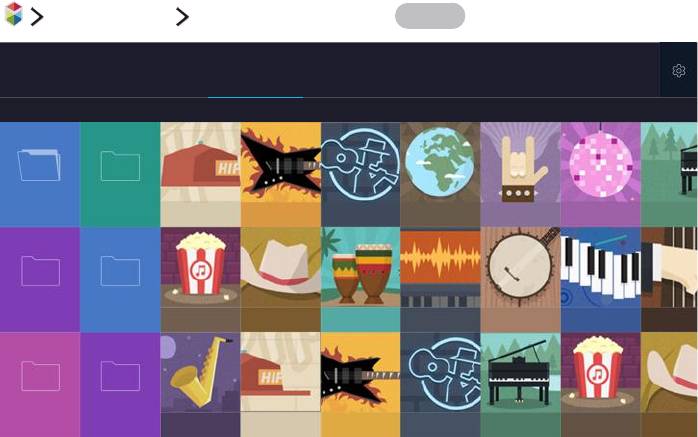
Task: Open the settings gear icon
Action: (x=678, y=70)
